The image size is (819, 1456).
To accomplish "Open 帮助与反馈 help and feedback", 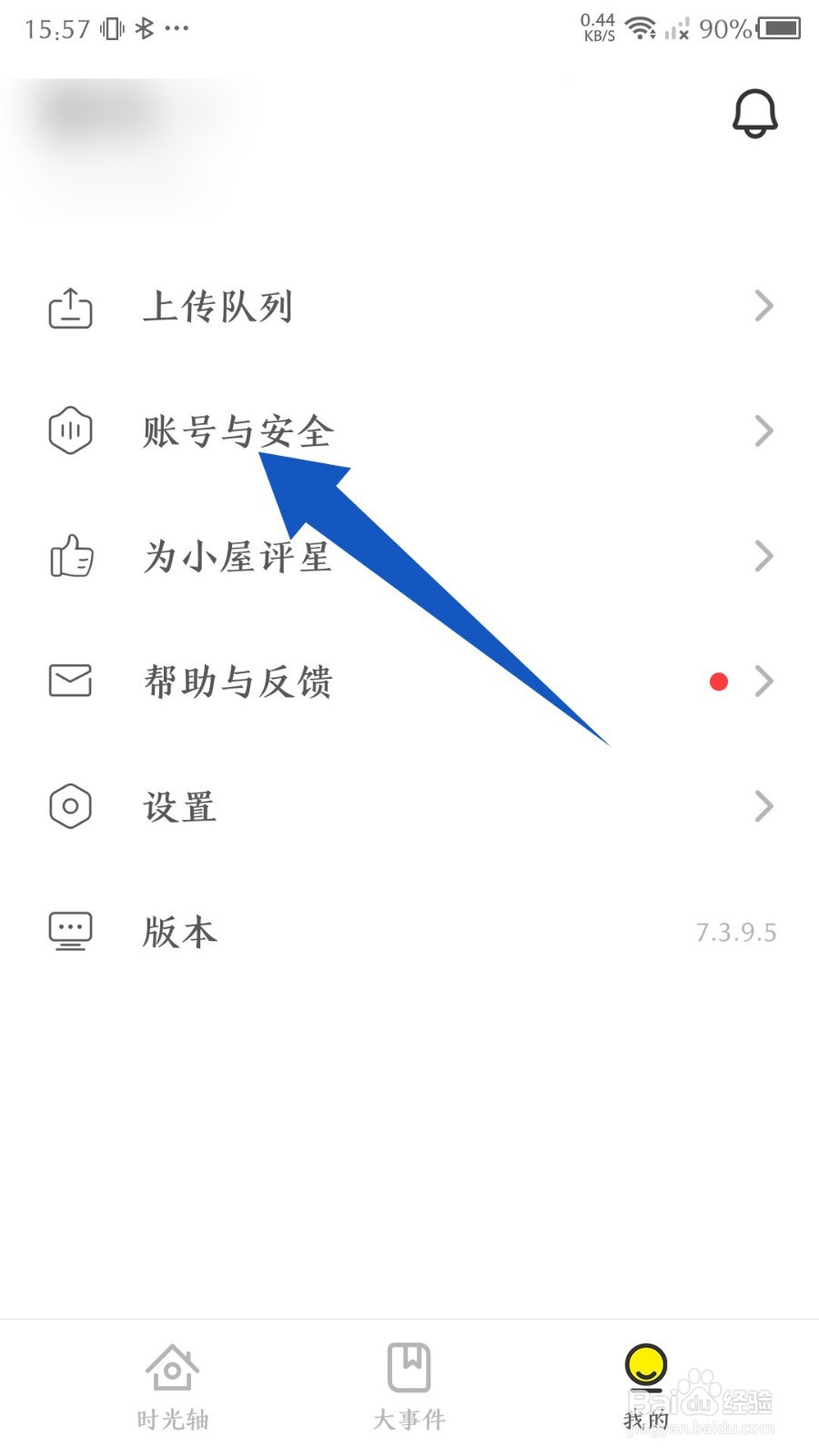I will (409, 681).
